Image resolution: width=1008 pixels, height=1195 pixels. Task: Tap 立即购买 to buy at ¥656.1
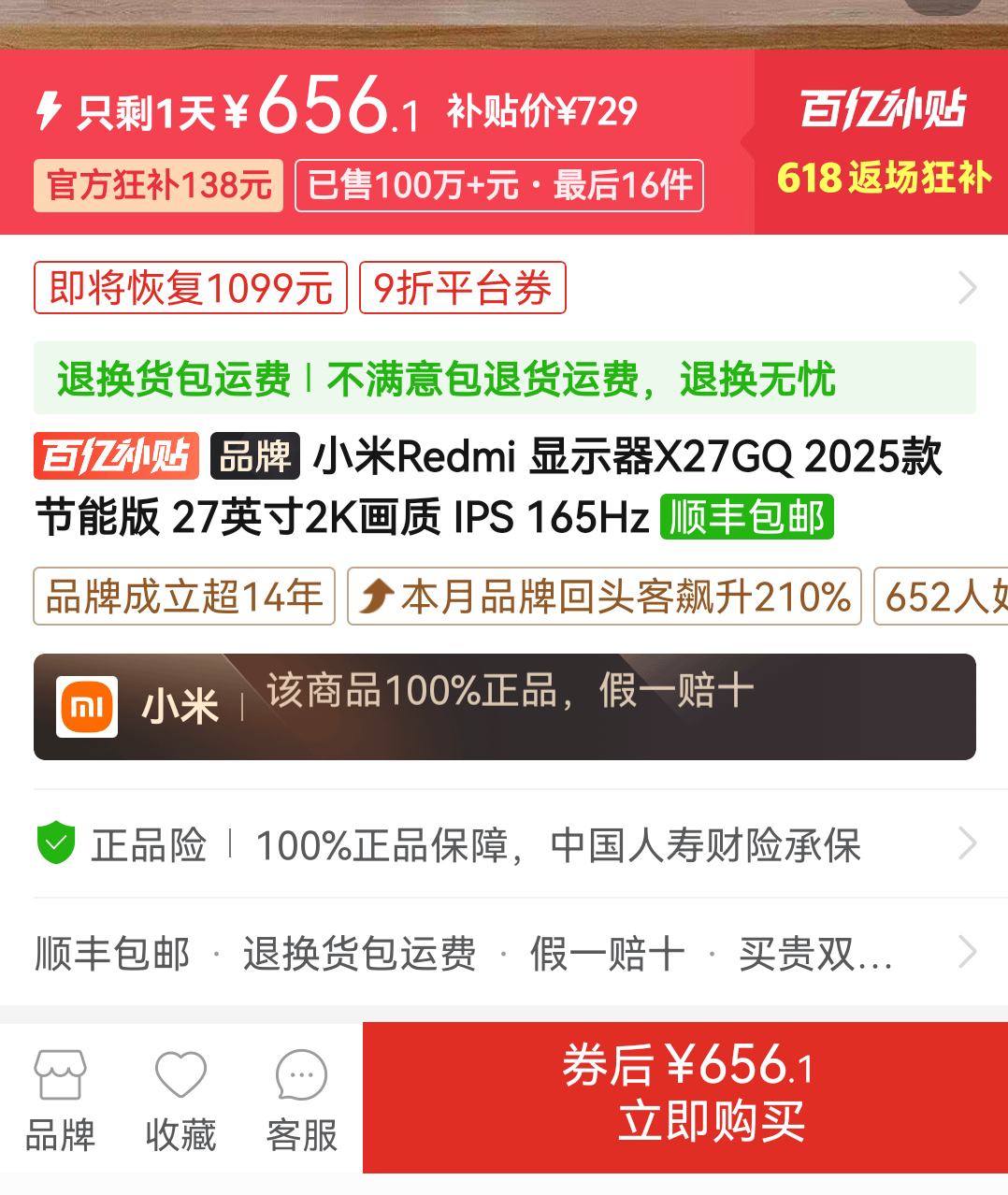point(685,1096)
